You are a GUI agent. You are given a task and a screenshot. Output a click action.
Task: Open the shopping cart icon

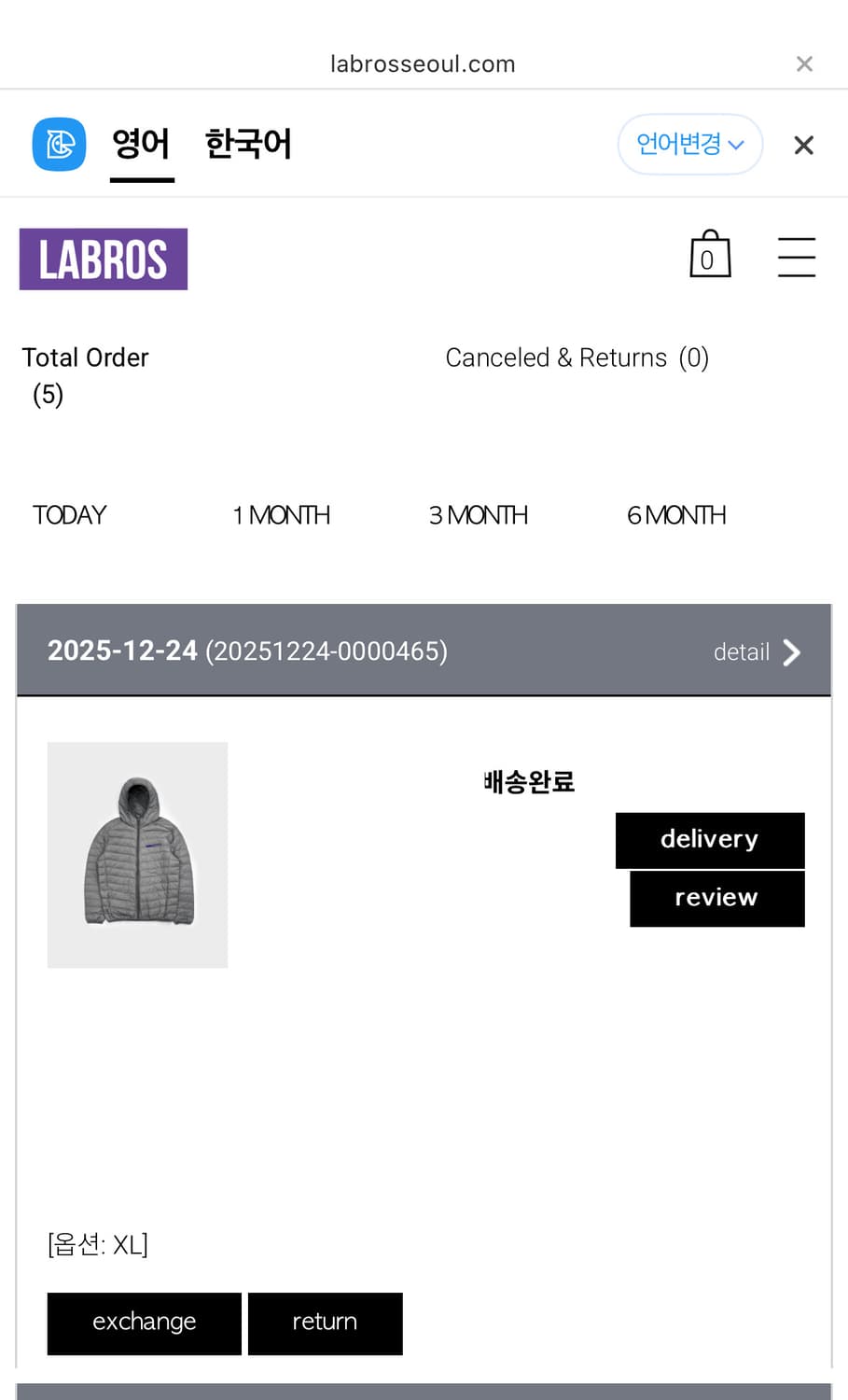click(x=709, y=254)
